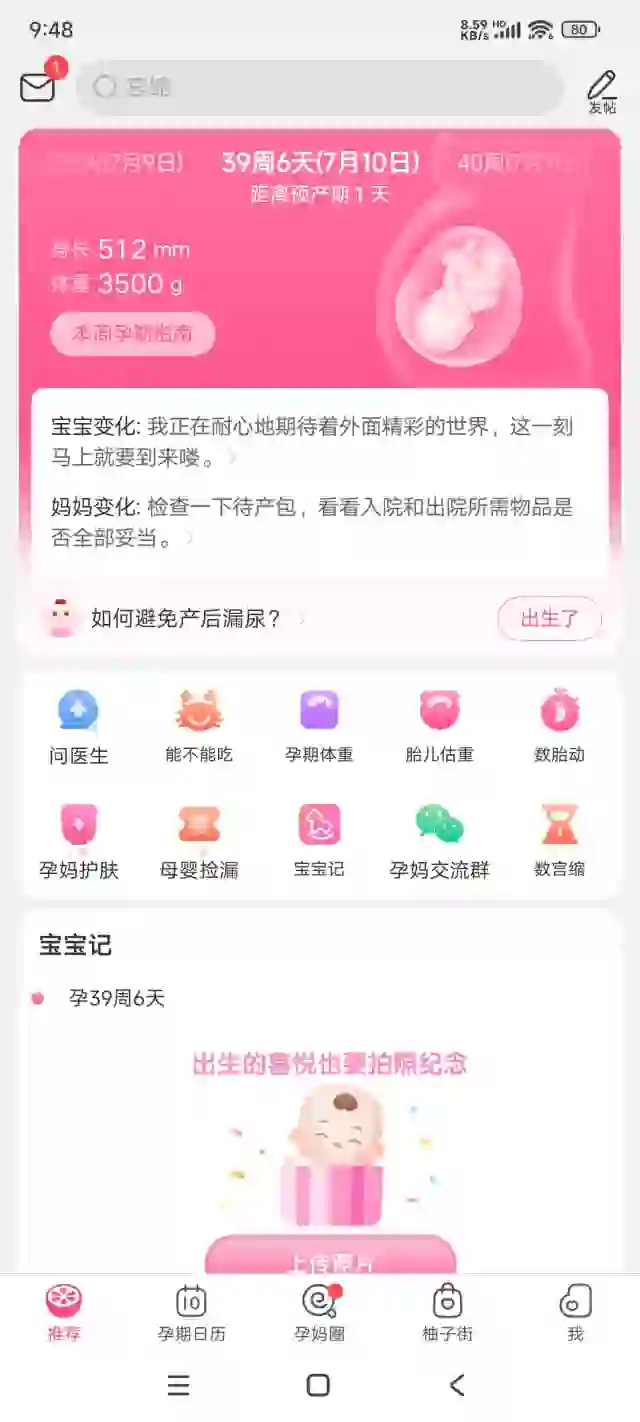Switch to 孕妈圈 tab

tap(319, 1312)
